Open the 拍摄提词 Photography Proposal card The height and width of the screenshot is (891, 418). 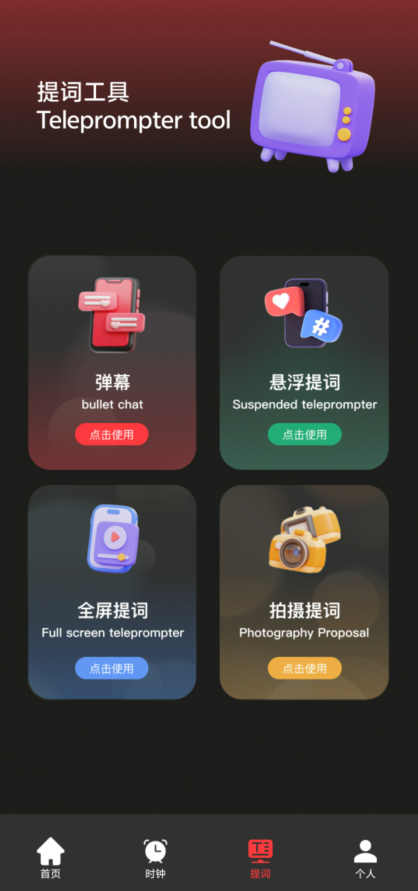click(304, 592)
